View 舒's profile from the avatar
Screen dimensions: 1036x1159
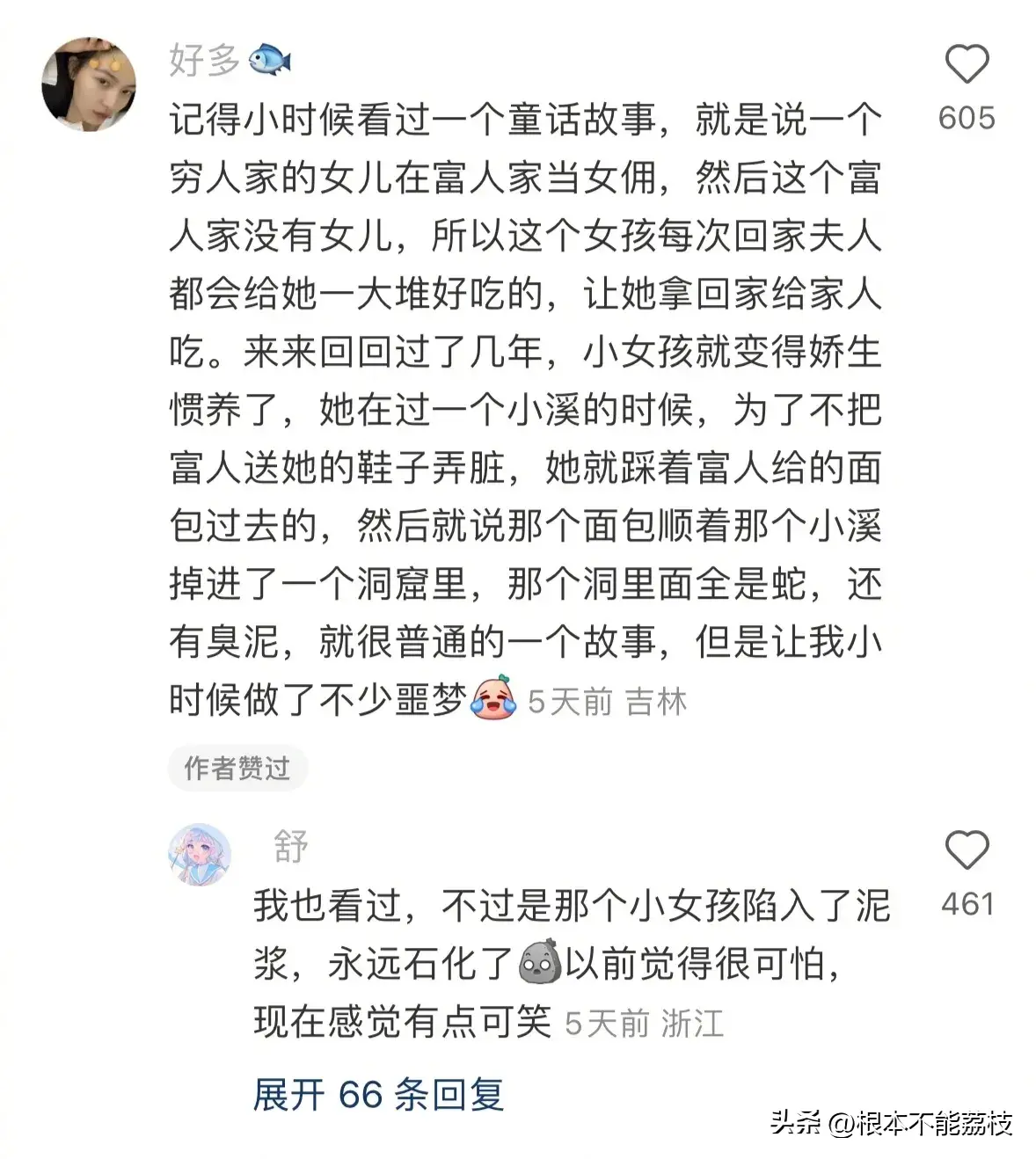coord(200,855)
